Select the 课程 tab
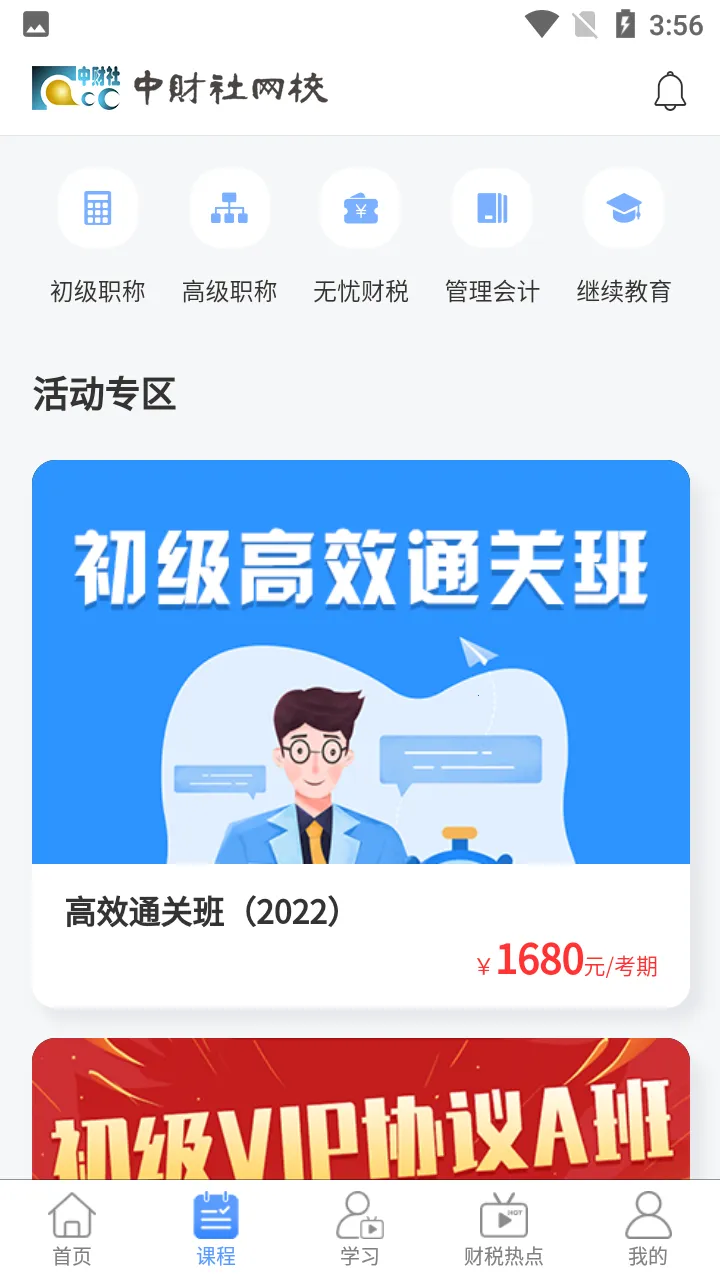 tap(216, 1230)
